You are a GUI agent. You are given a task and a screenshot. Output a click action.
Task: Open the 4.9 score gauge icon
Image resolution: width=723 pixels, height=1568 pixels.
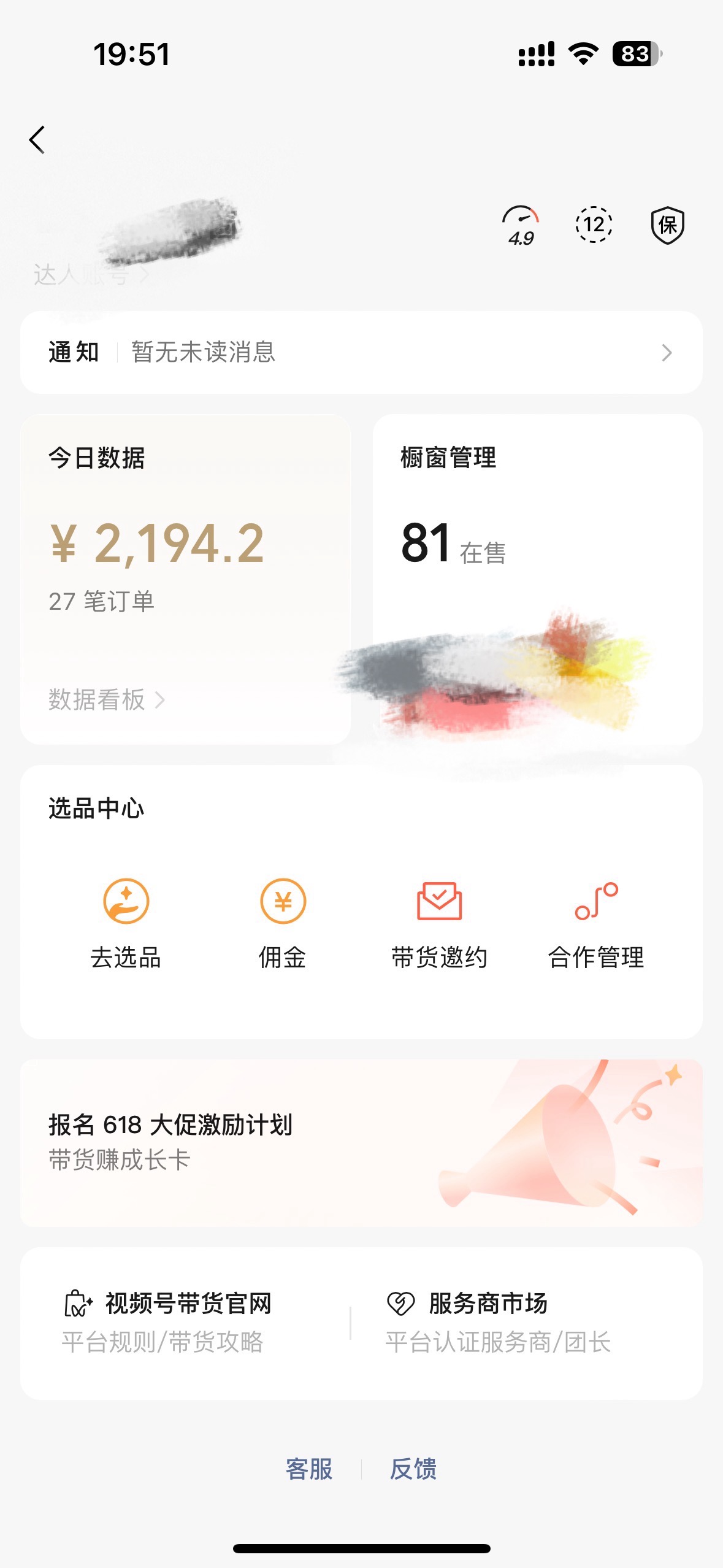click(521, 225)
